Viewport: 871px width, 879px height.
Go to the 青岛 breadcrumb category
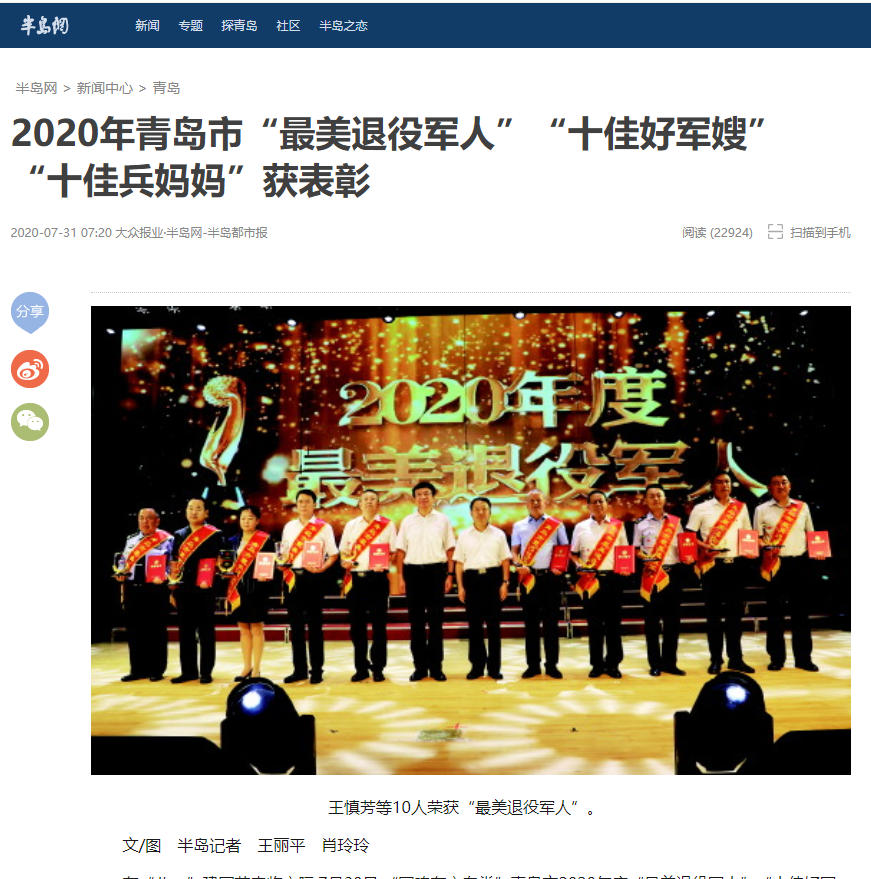166,88
